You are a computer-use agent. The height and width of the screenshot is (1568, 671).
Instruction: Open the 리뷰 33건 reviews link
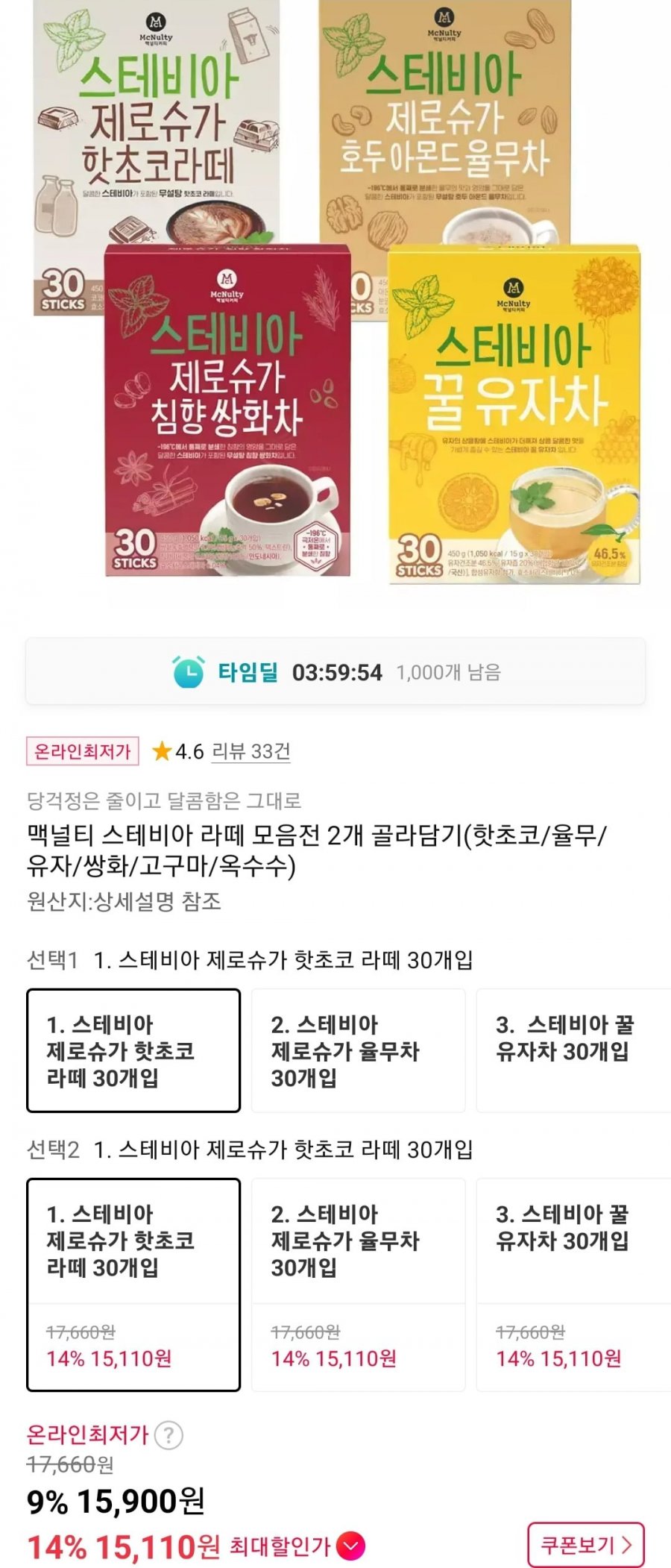(251, 751)
